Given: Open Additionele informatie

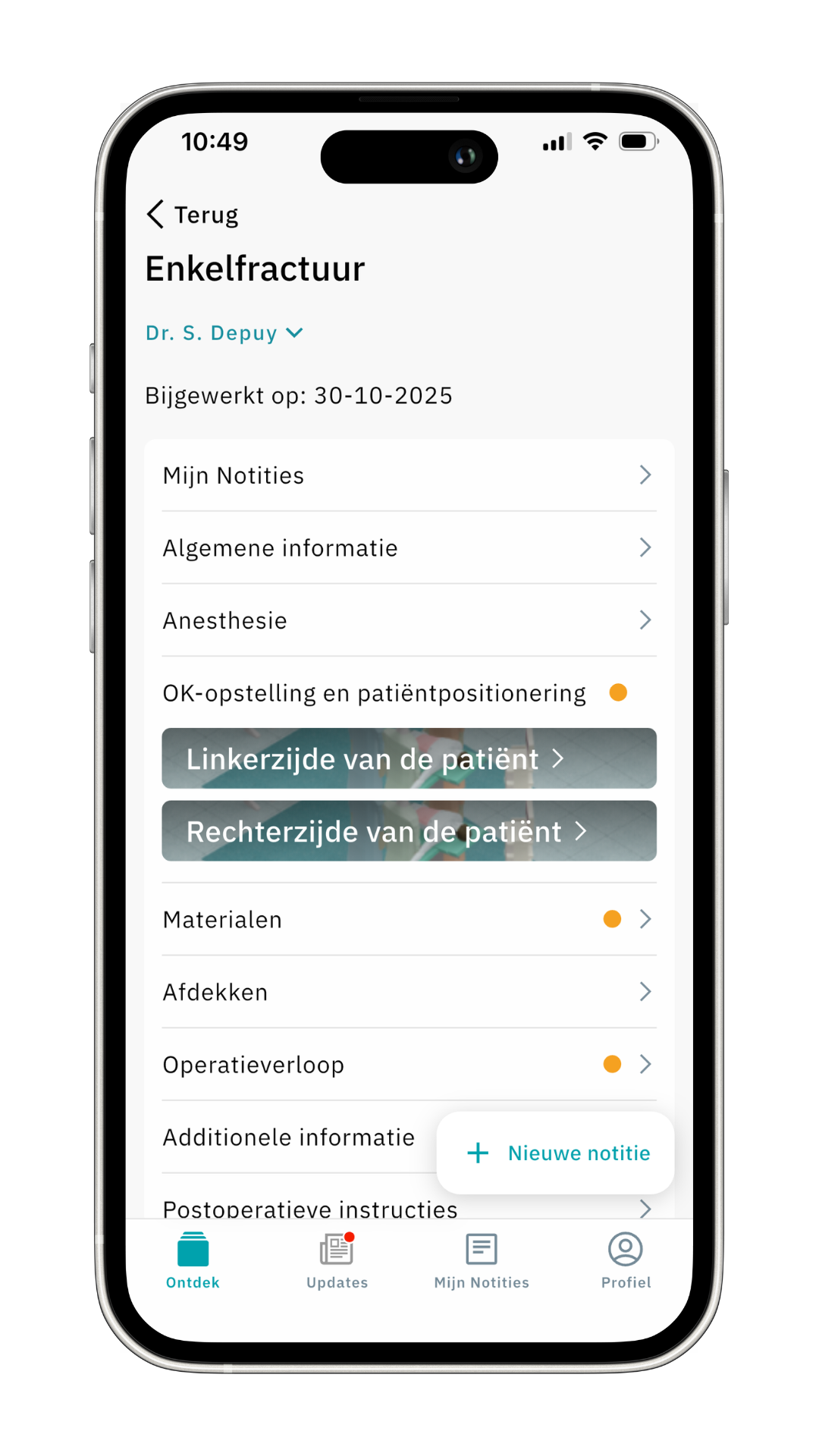Looking at the screenshot, I should point(288,1137).
